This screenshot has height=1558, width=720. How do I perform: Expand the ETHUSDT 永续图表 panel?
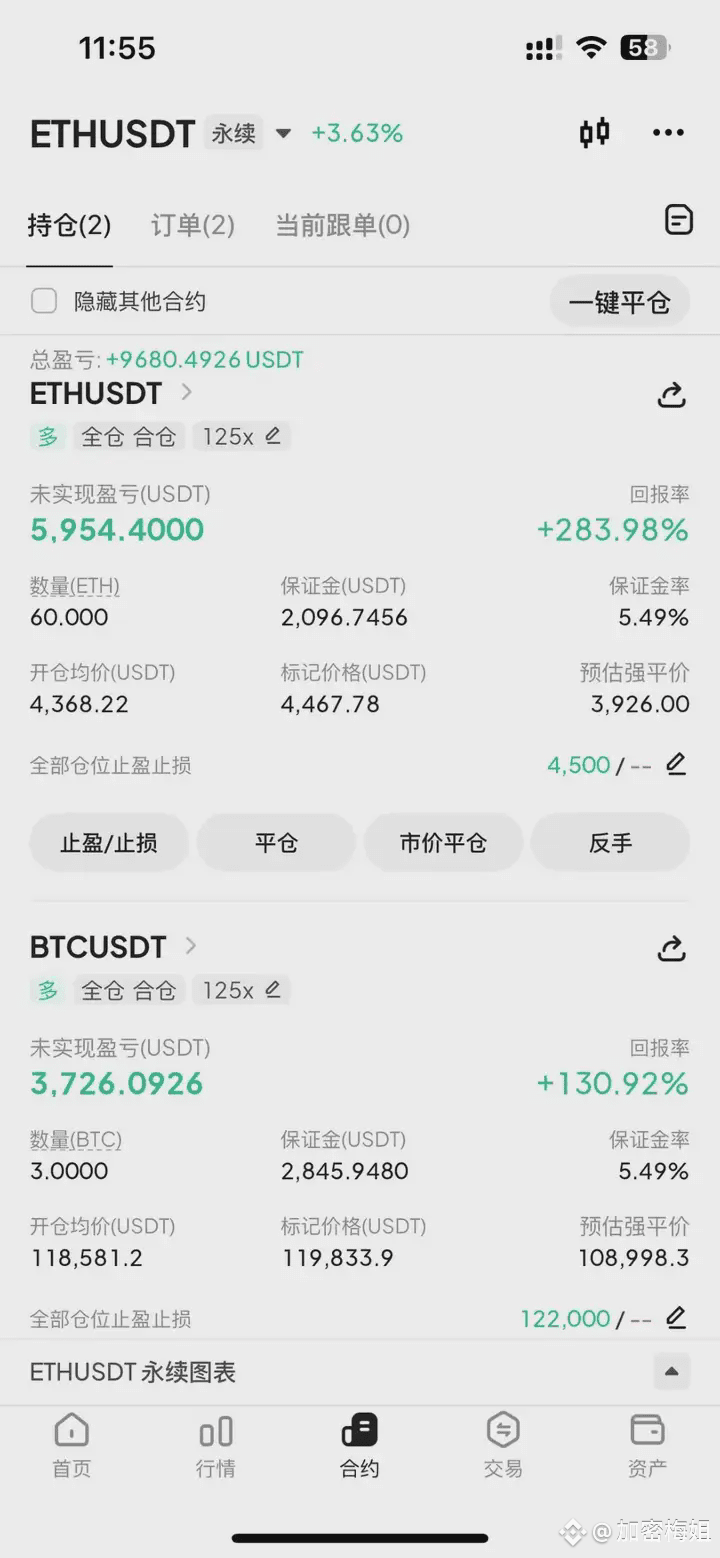672,1372
